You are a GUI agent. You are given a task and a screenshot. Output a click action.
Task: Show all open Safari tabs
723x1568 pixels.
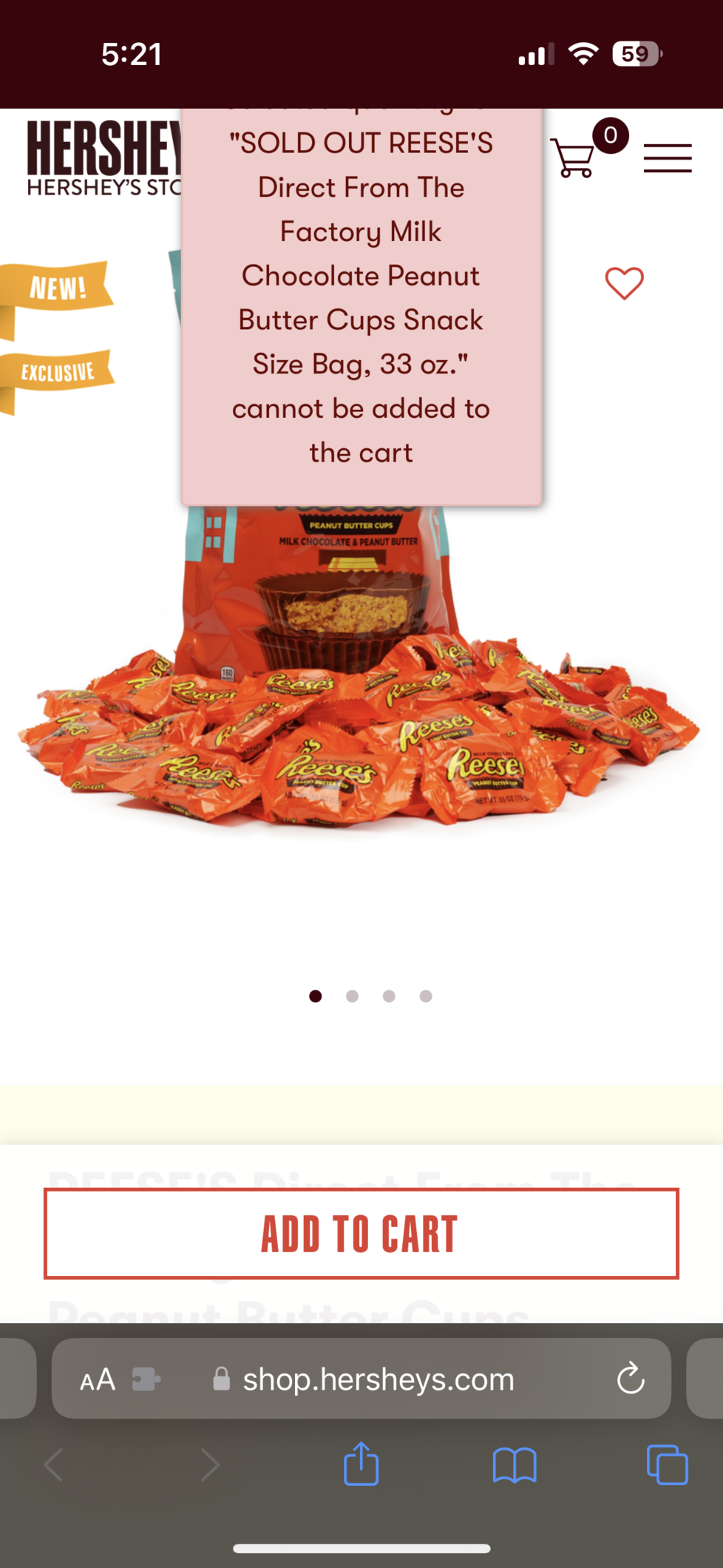[x=667, y=1464]
